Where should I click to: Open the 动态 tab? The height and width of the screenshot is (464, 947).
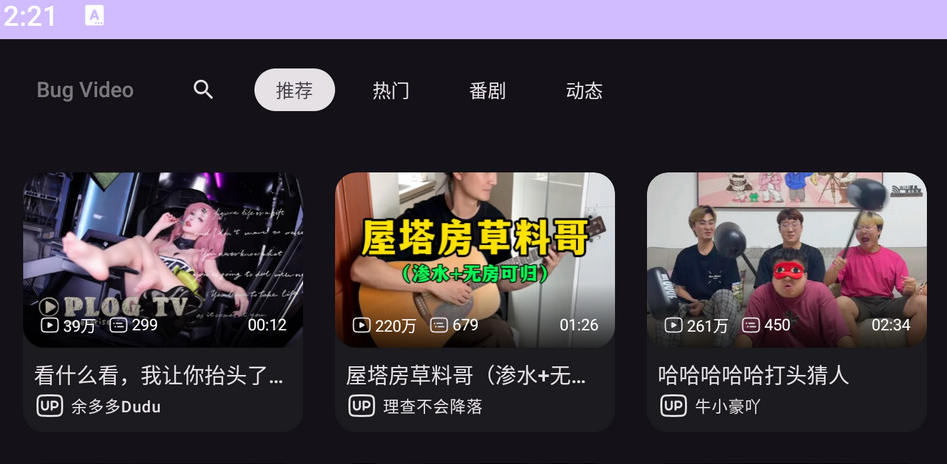tap(584, 90)
